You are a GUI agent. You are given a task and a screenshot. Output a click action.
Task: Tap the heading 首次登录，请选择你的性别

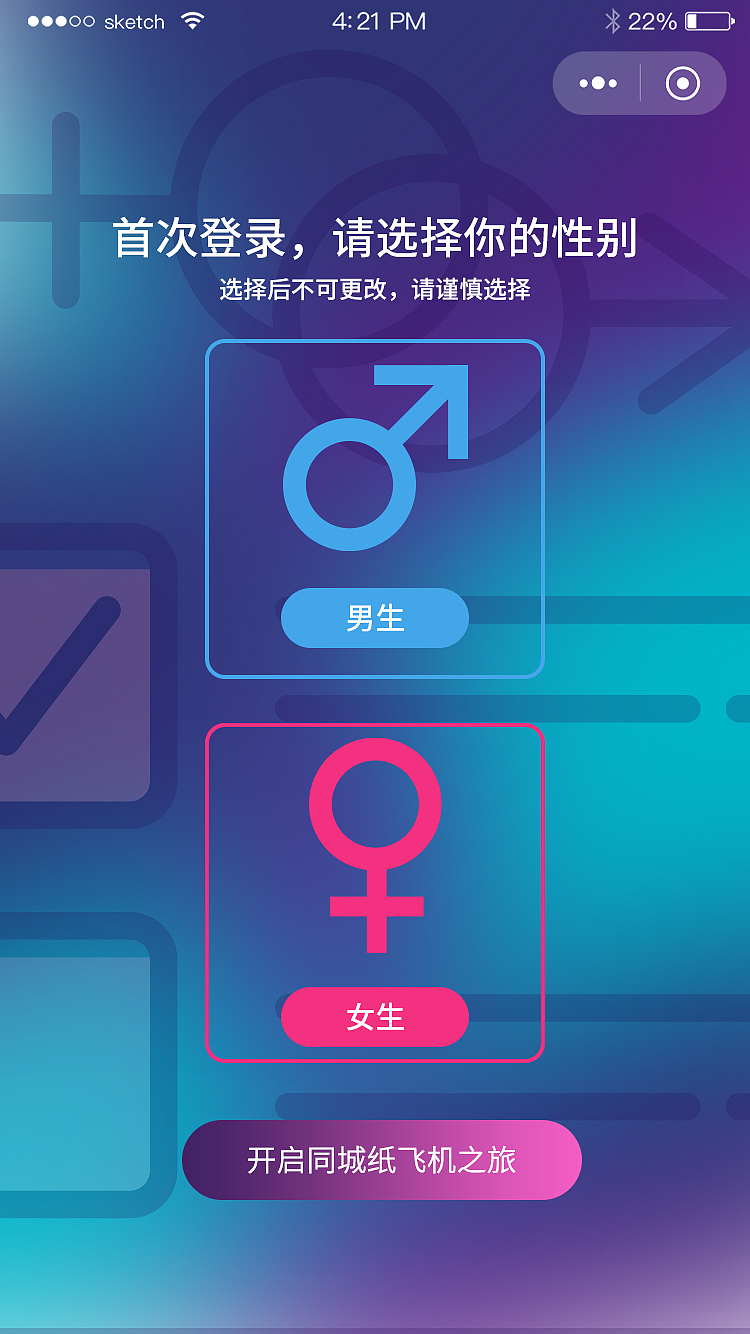[374, 240]
